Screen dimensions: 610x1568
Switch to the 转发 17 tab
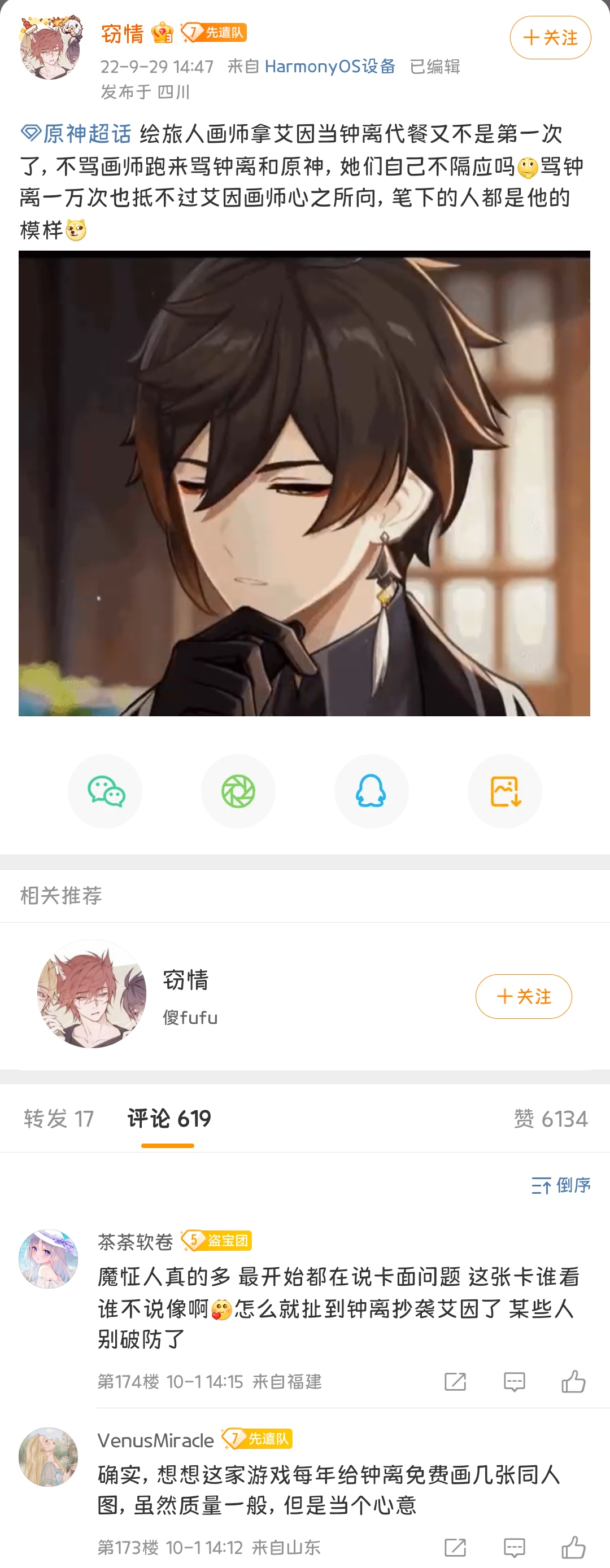pos(59,1118)
